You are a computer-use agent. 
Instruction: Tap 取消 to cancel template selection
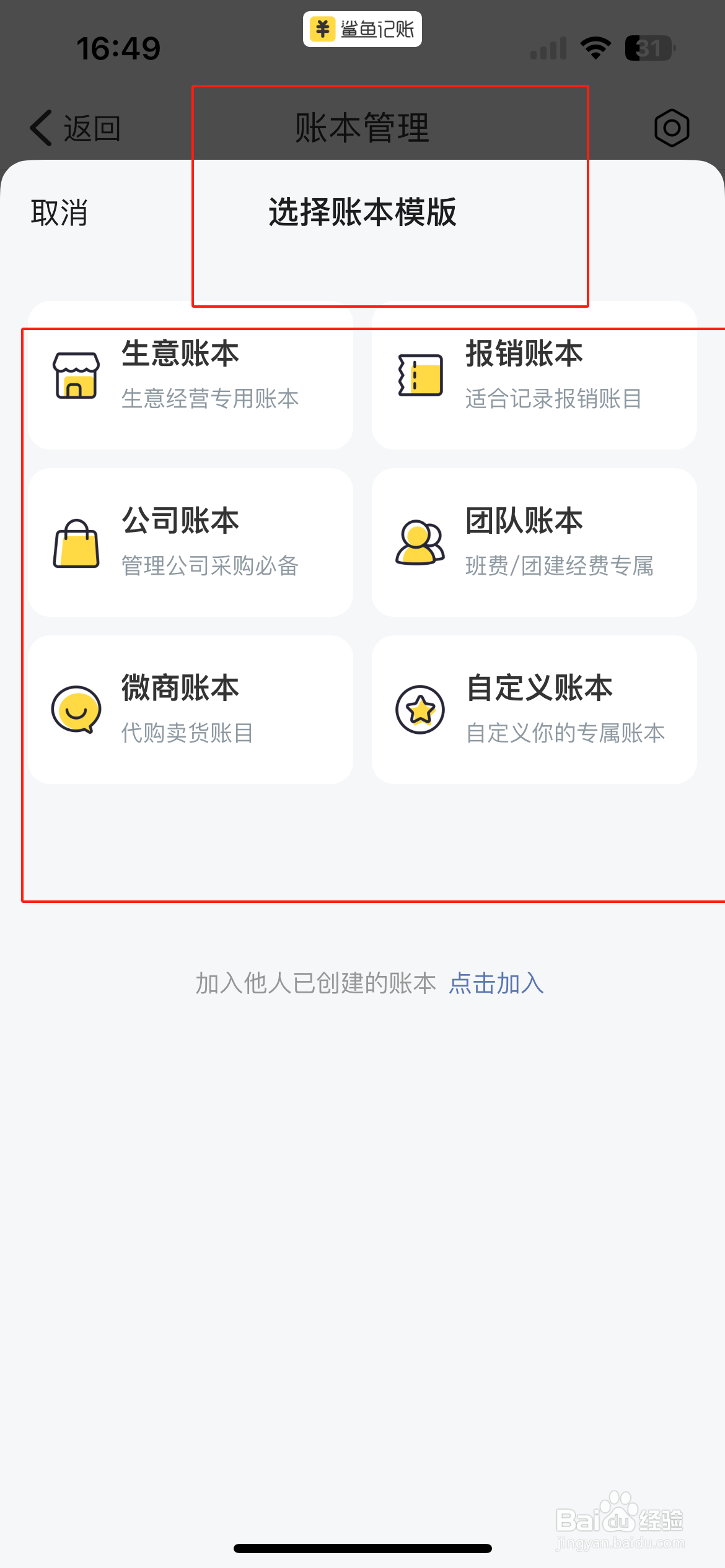click(59, 212)
